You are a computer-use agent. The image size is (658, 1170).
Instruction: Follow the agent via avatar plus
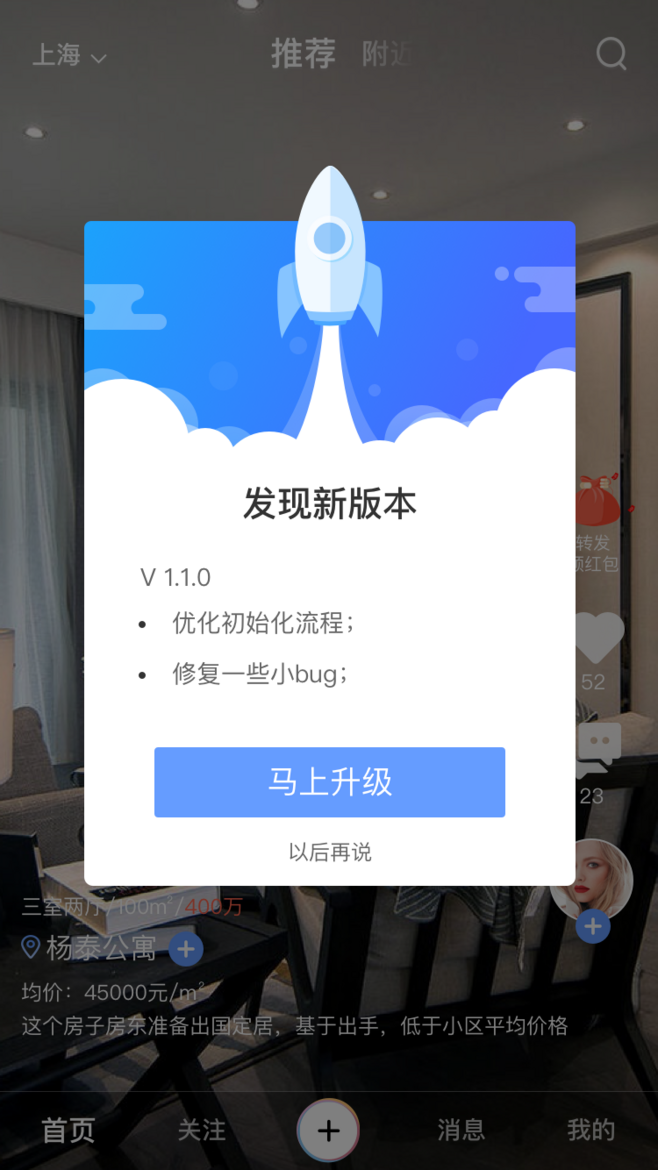(x=593, y=926)
